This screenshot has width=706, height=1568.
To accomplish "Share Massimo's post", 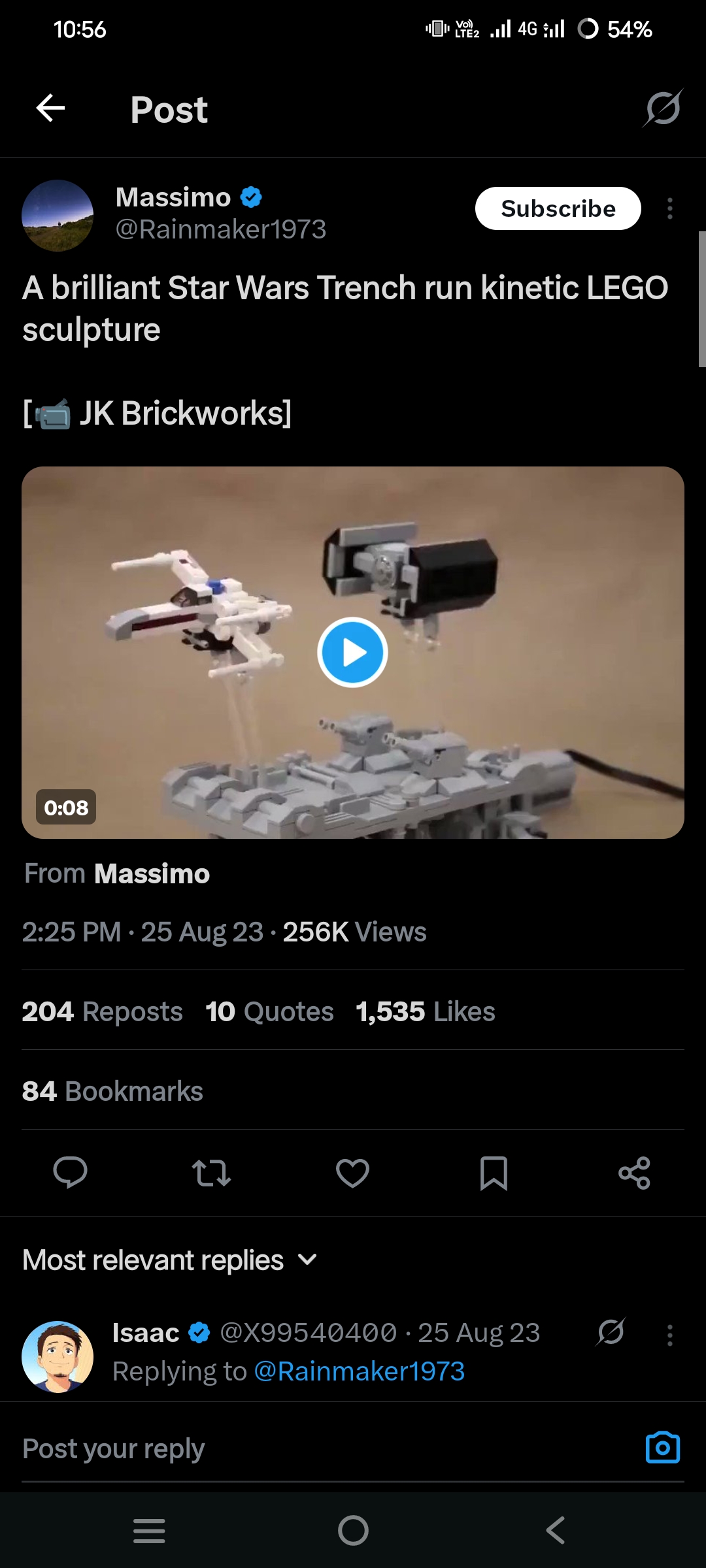I will coord(634,1173).
